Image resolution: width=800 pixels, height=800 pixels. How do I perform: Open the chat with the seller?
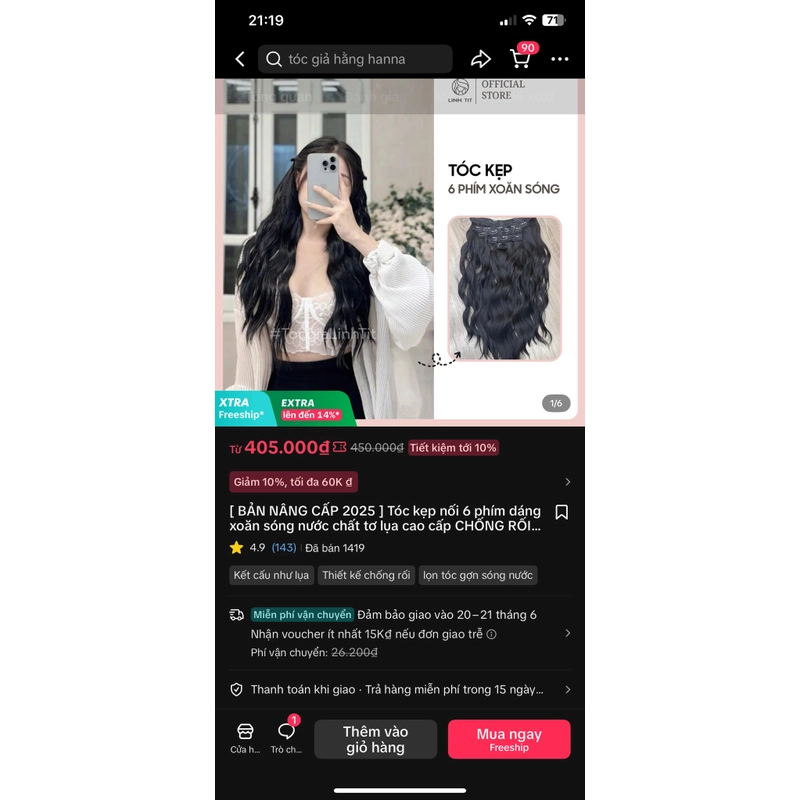pyautogui.click(x=287, y=738)
